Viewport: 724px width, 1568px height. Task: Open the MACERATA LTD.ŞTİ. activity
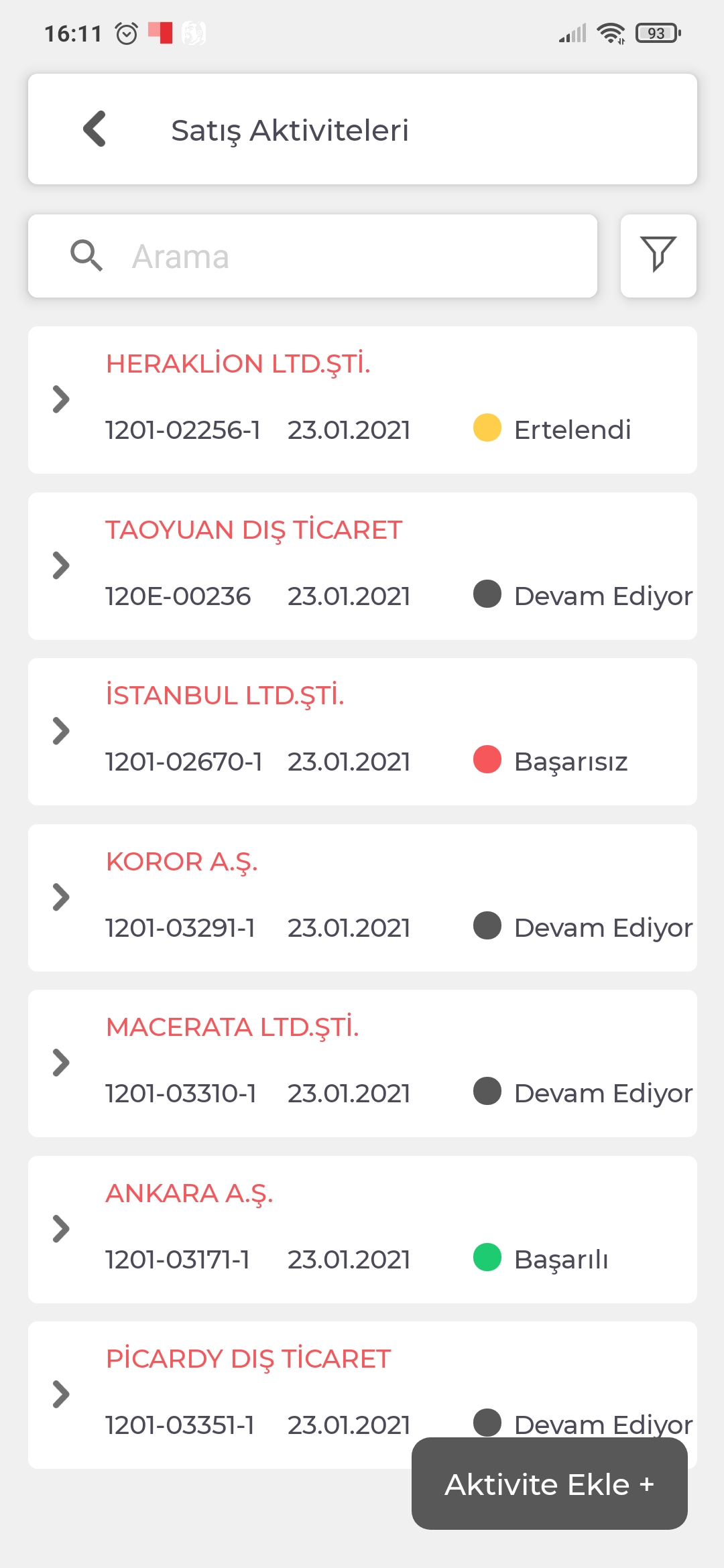[362, 1063]
